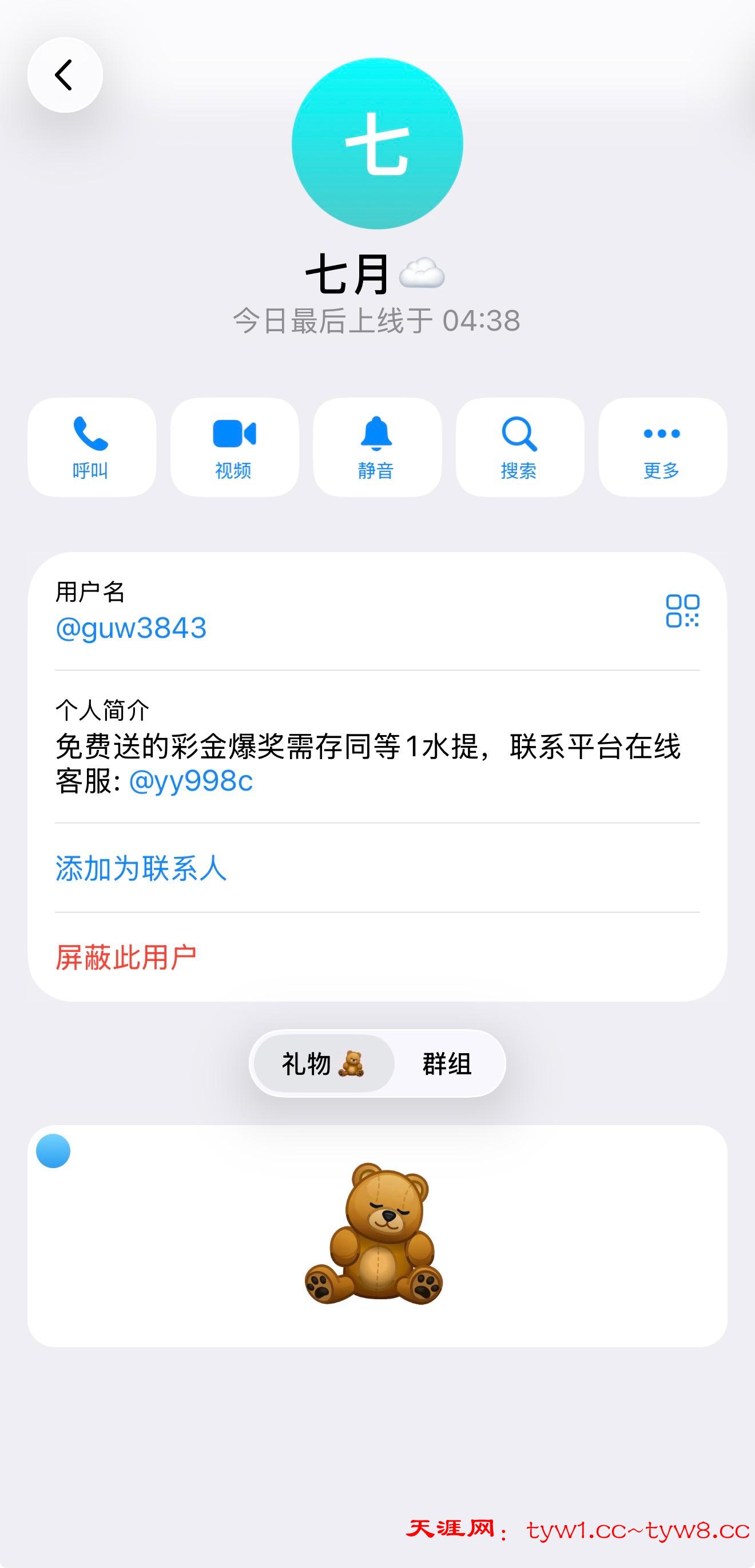Block this user (屏蔽此用户)
Image resolution: width=755 pixels, height=1568 pixels.
126,958
